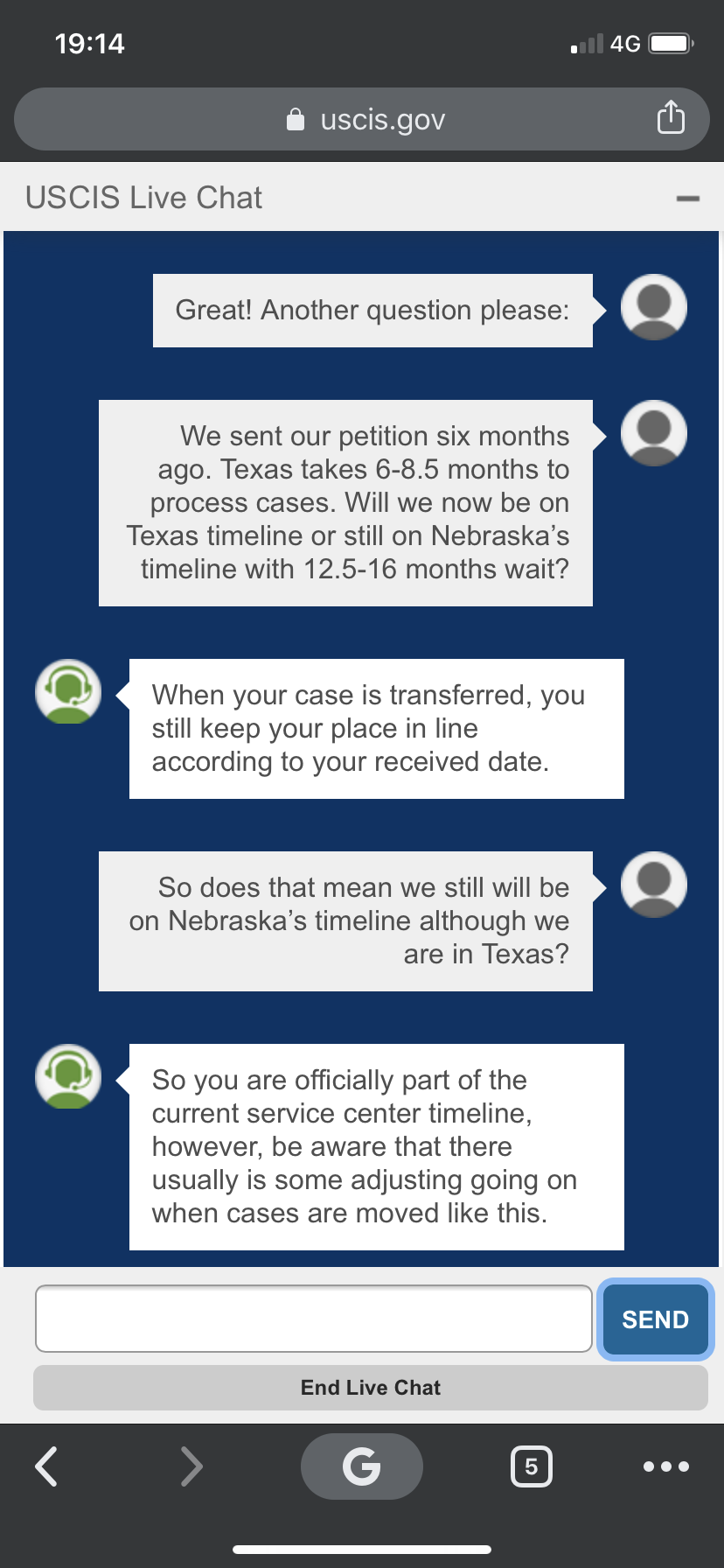Tap the SEND button
The height and width of the screenshot is (1568, 724).
click(655, 1319)
